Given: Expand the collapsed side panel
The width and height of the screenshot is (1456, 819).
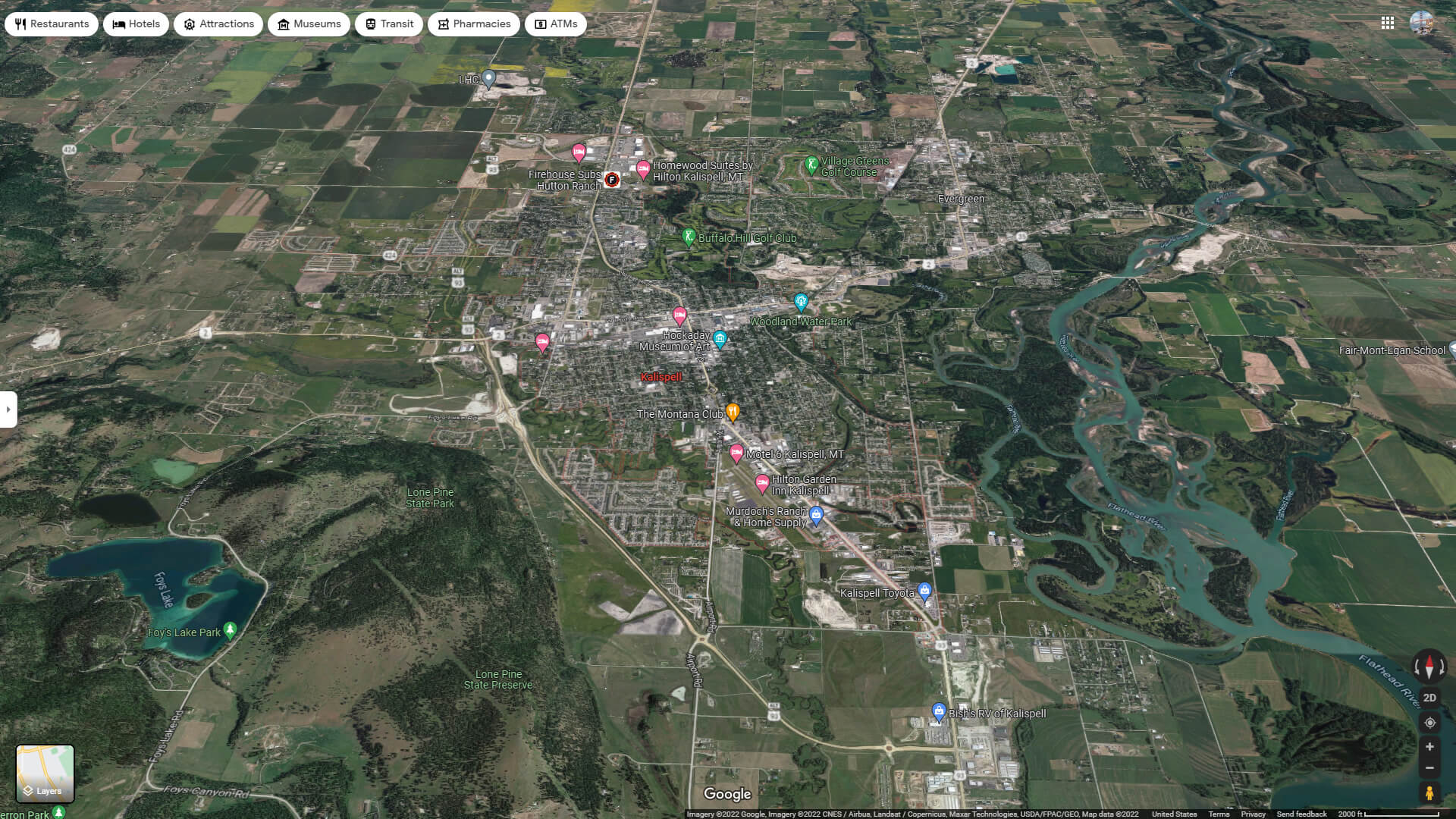Looking at the screenshot, I should tap(8, 409).
